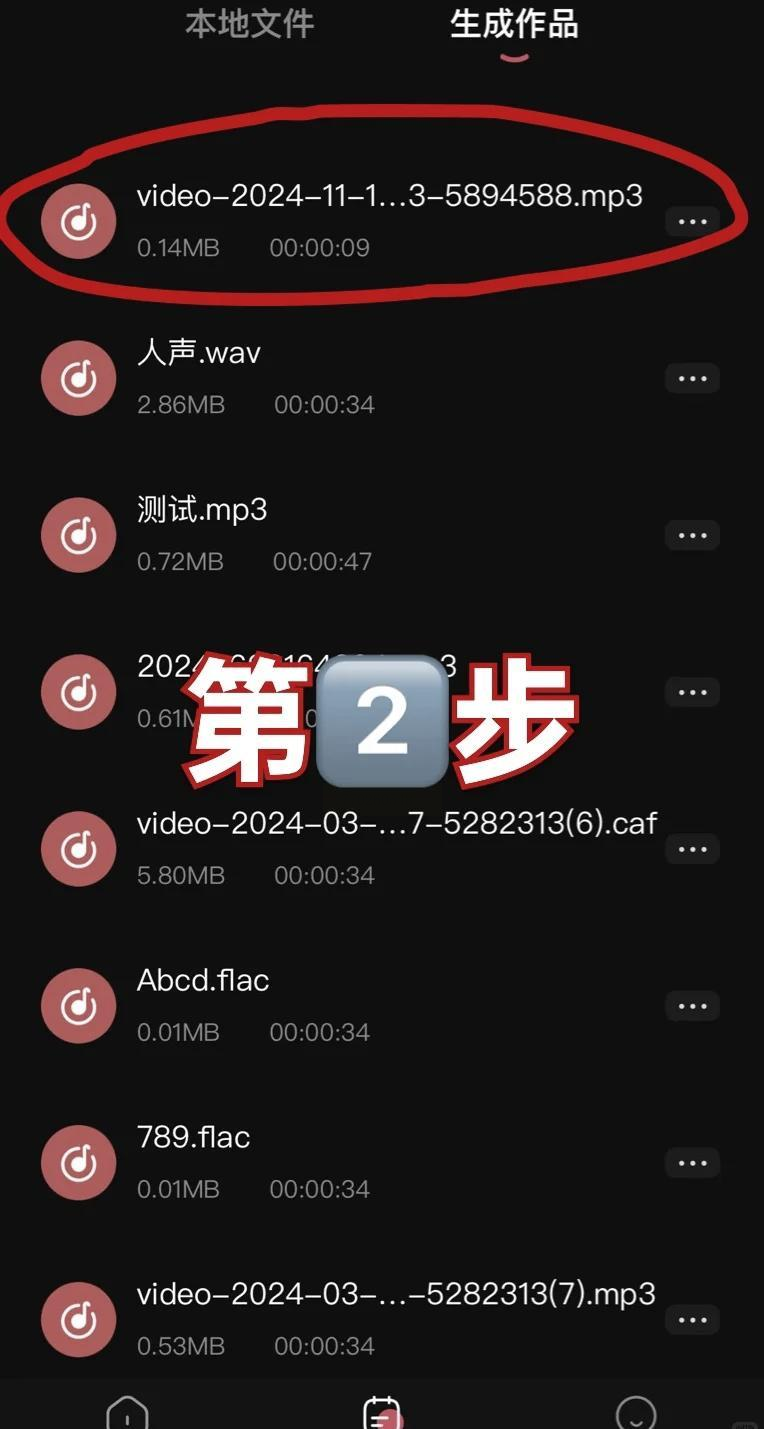Select the 生成作品 tab

(514, 24)
